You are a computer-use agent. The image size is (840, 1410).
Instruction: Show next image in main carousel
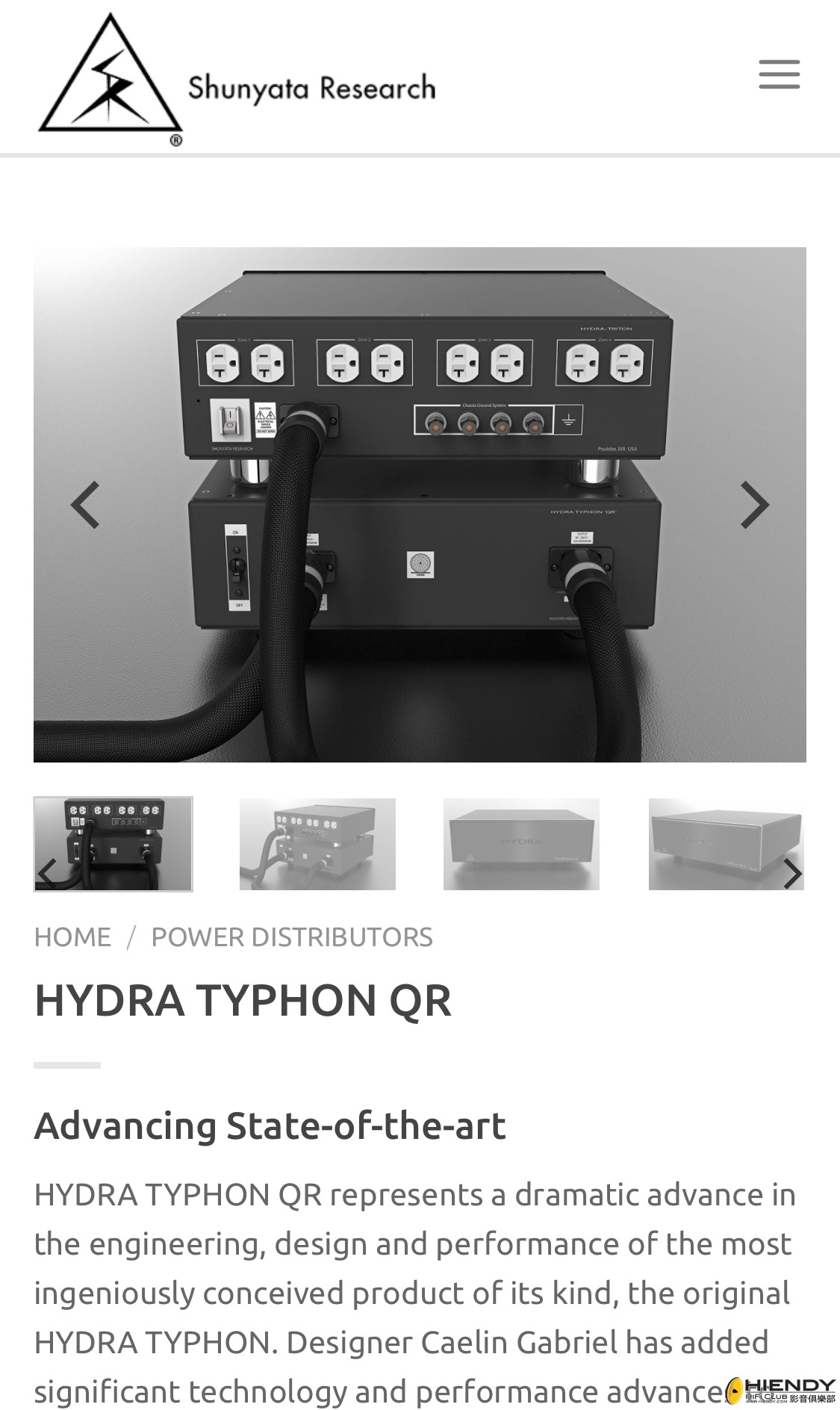tap(754, 506)
